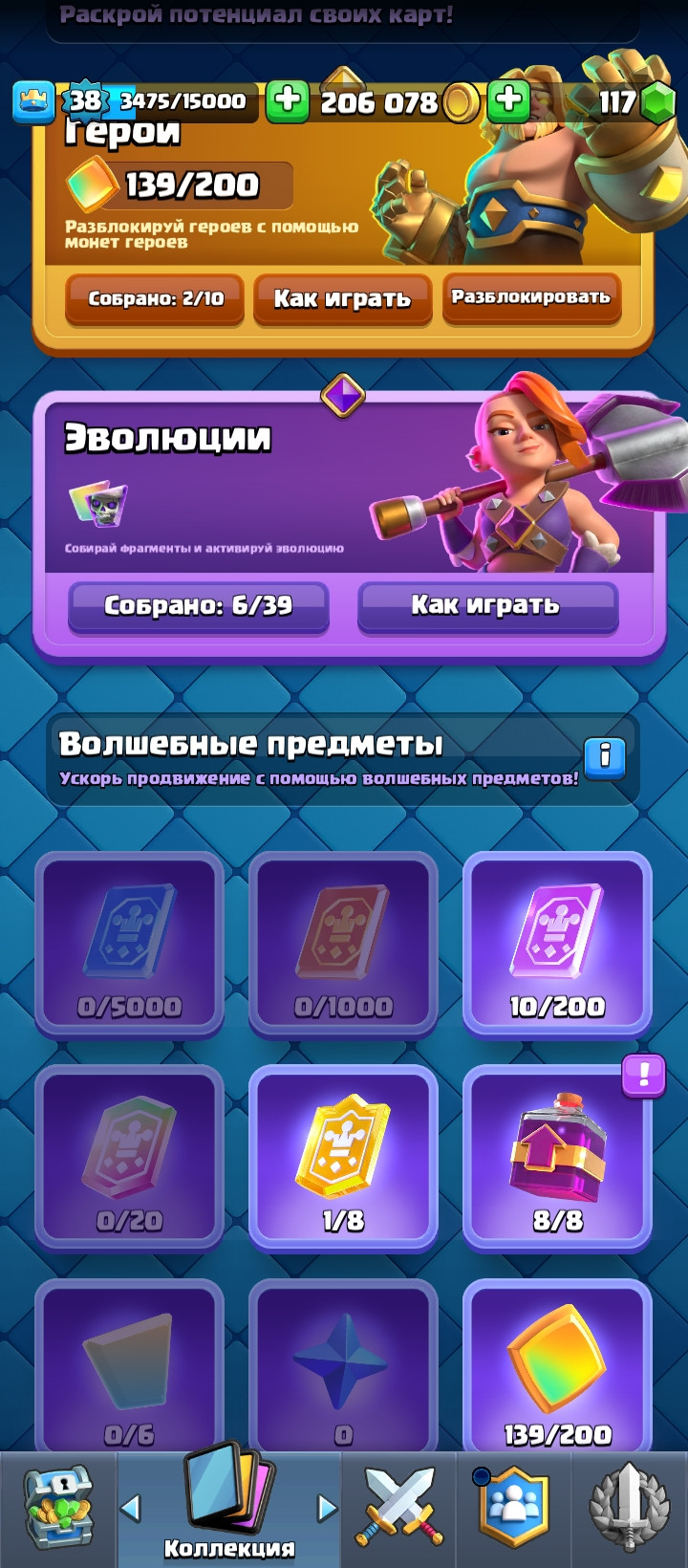688x1568 pixels.
Task: Switch to the battle crossed swords tab
Action: point(399,1509)
